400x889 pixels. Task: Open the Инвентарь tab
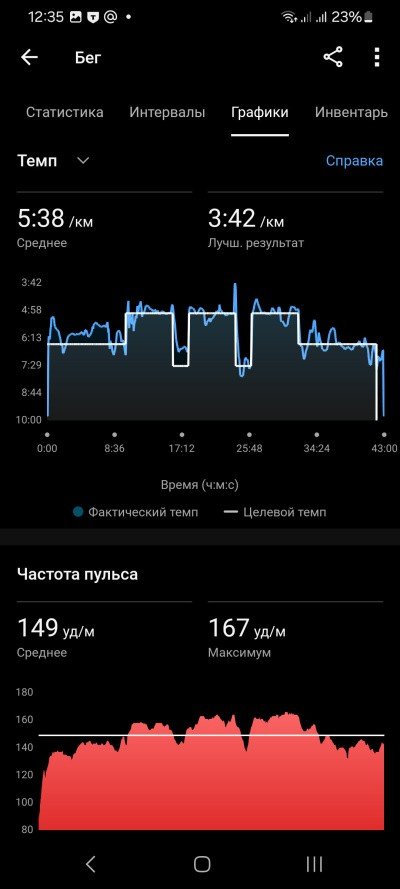click(351, 112)
